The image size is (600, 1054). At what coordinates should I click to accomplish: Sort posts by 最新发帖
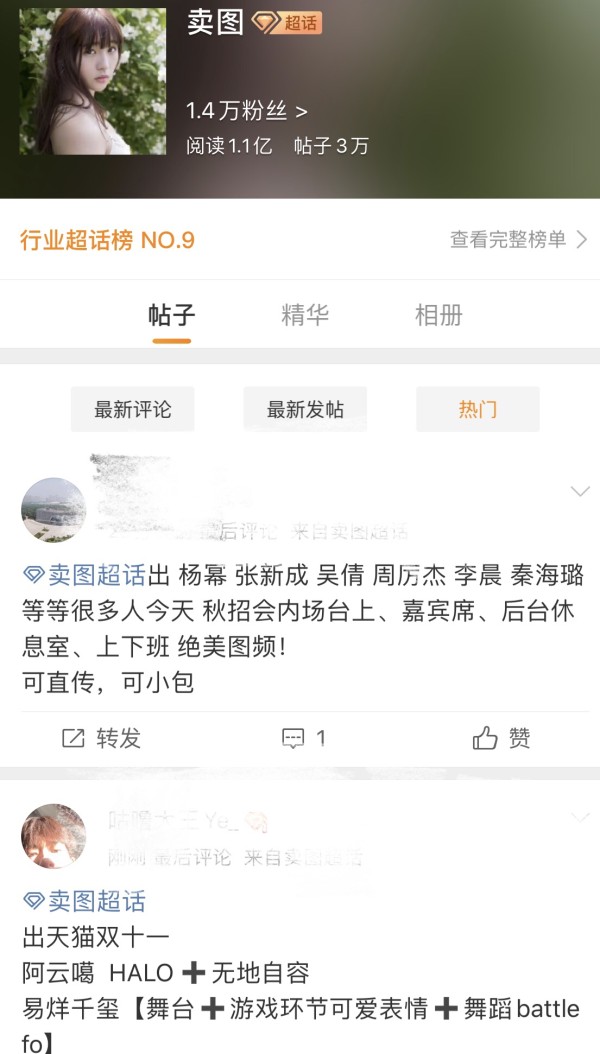click(x=305, y=410)
